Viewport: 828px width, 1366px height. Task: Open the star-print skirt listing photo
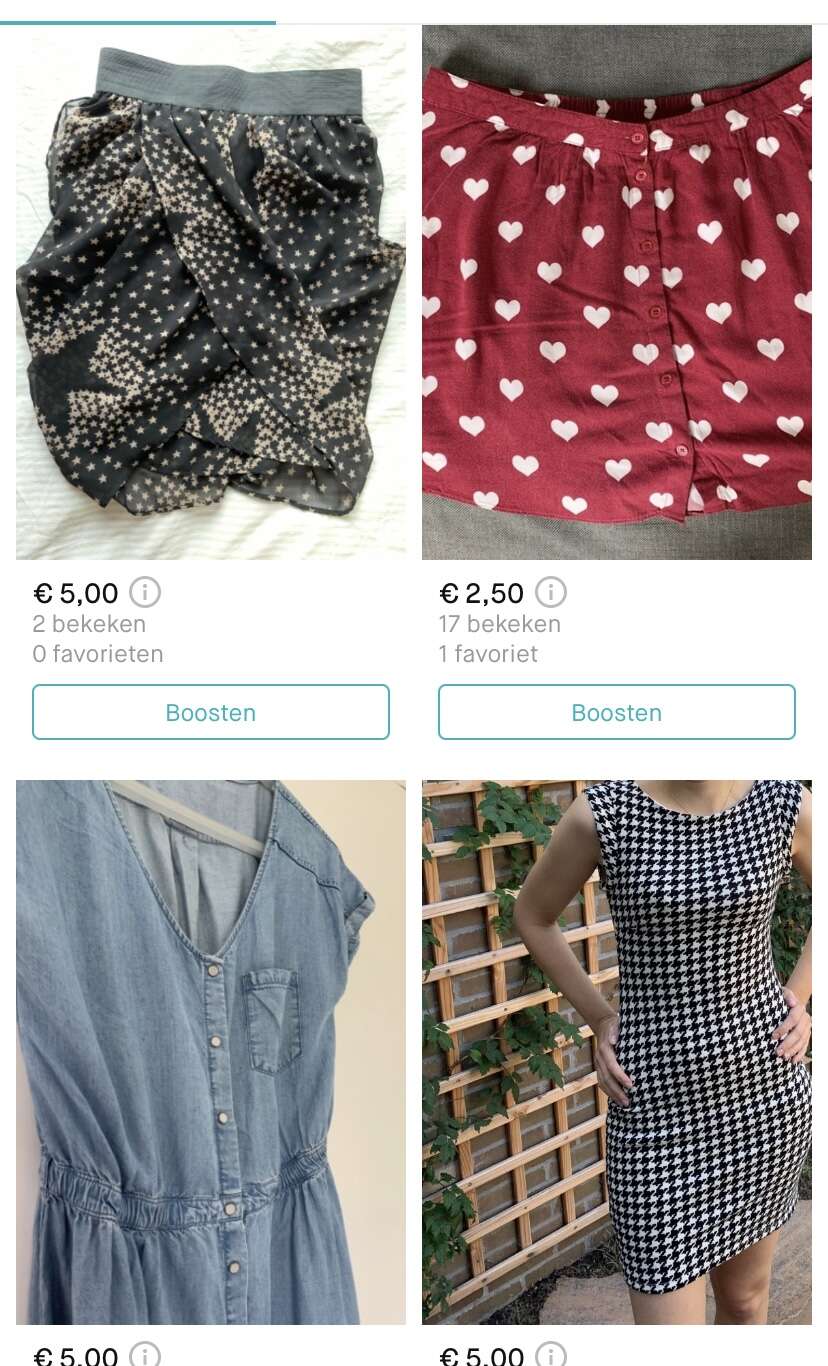(211, 292)
